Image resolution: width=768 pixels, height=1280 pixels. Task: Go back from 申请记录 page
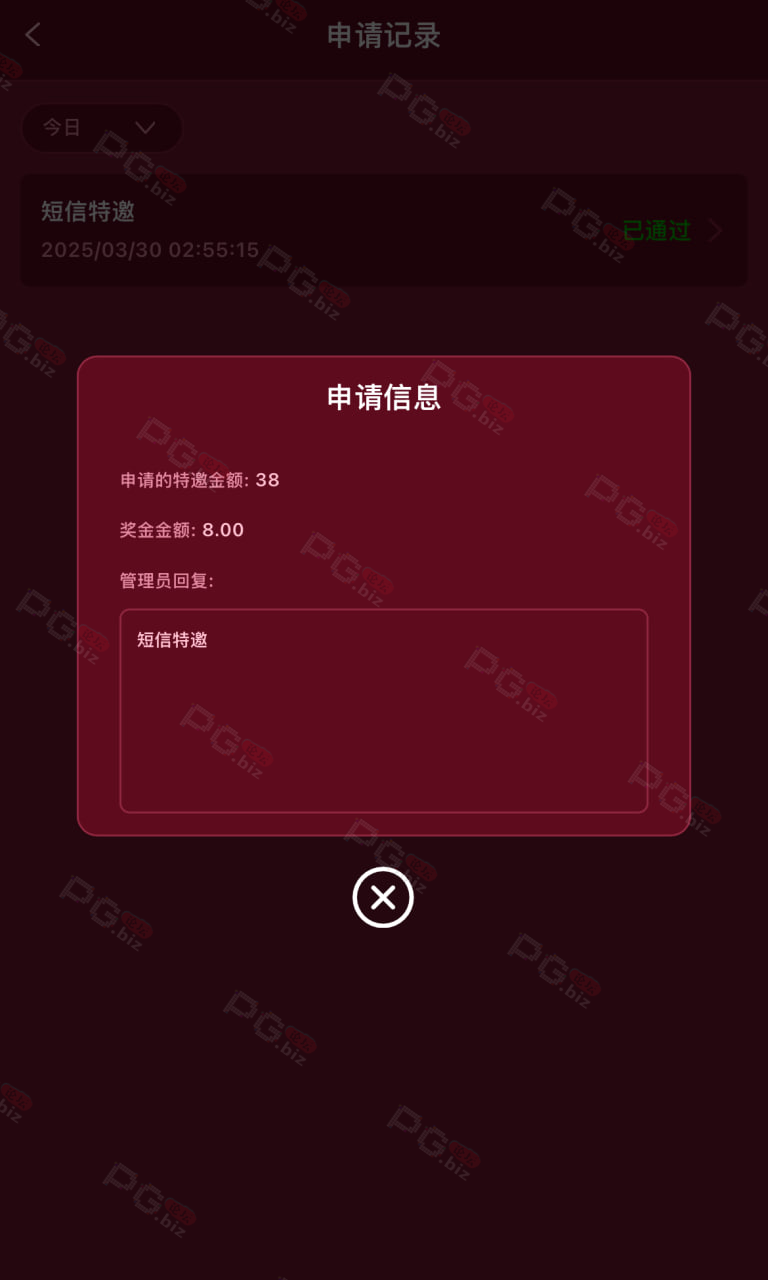(x=33, y=36)
